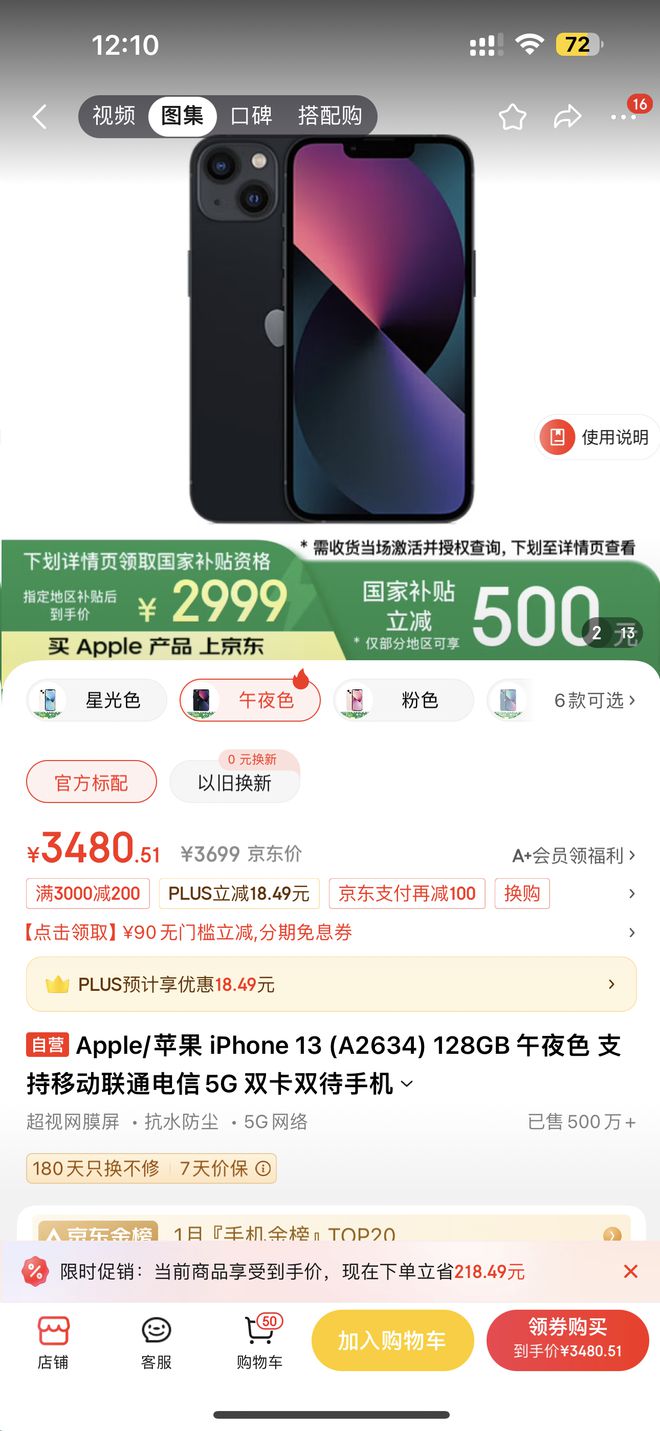Tap 领券购买 to buy with coupon

coord(567,1339)
